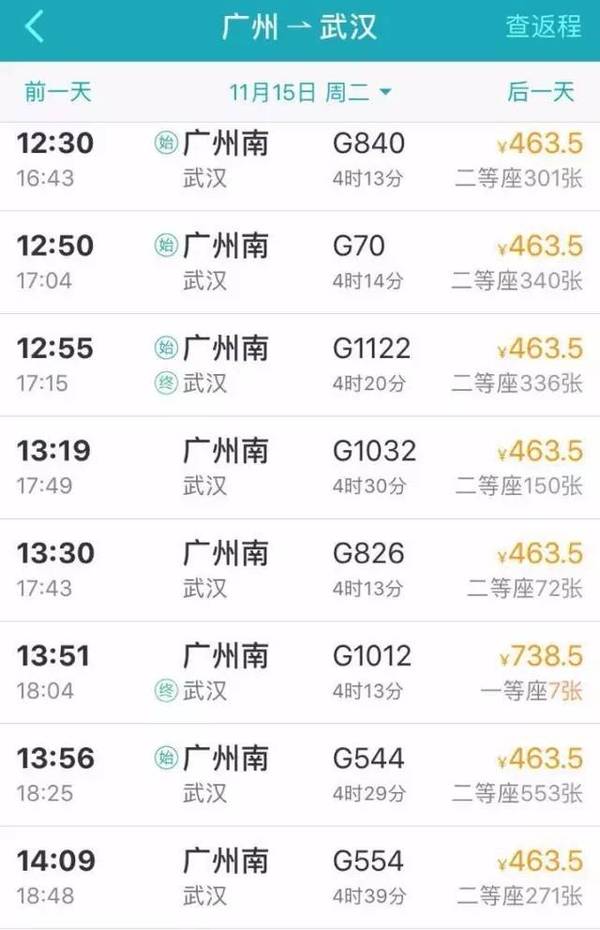600x930 pixels.
Task: Choose train G544 departing 13:56
Action: 300,775
